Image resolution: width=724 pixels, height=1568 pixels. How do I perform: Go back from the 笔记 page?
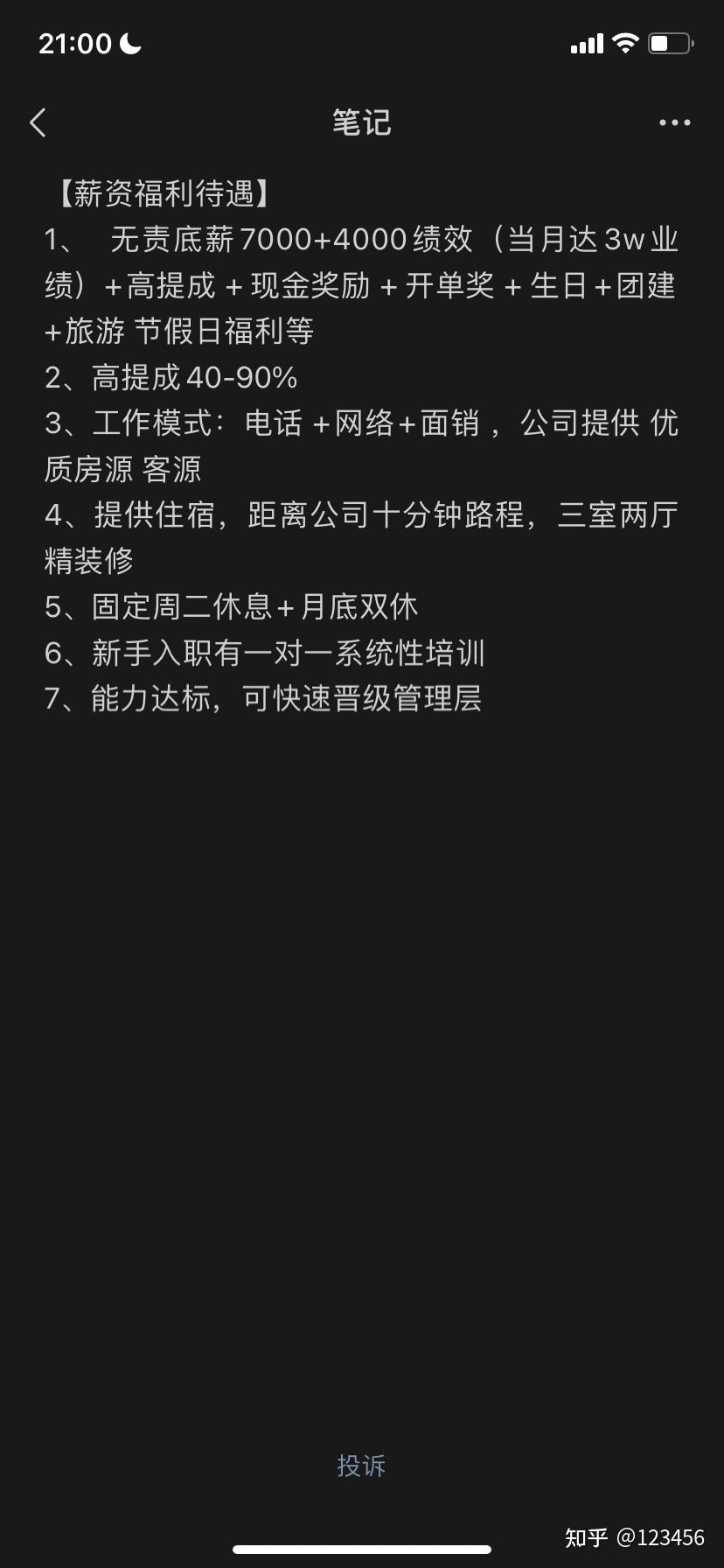point(38,122)
